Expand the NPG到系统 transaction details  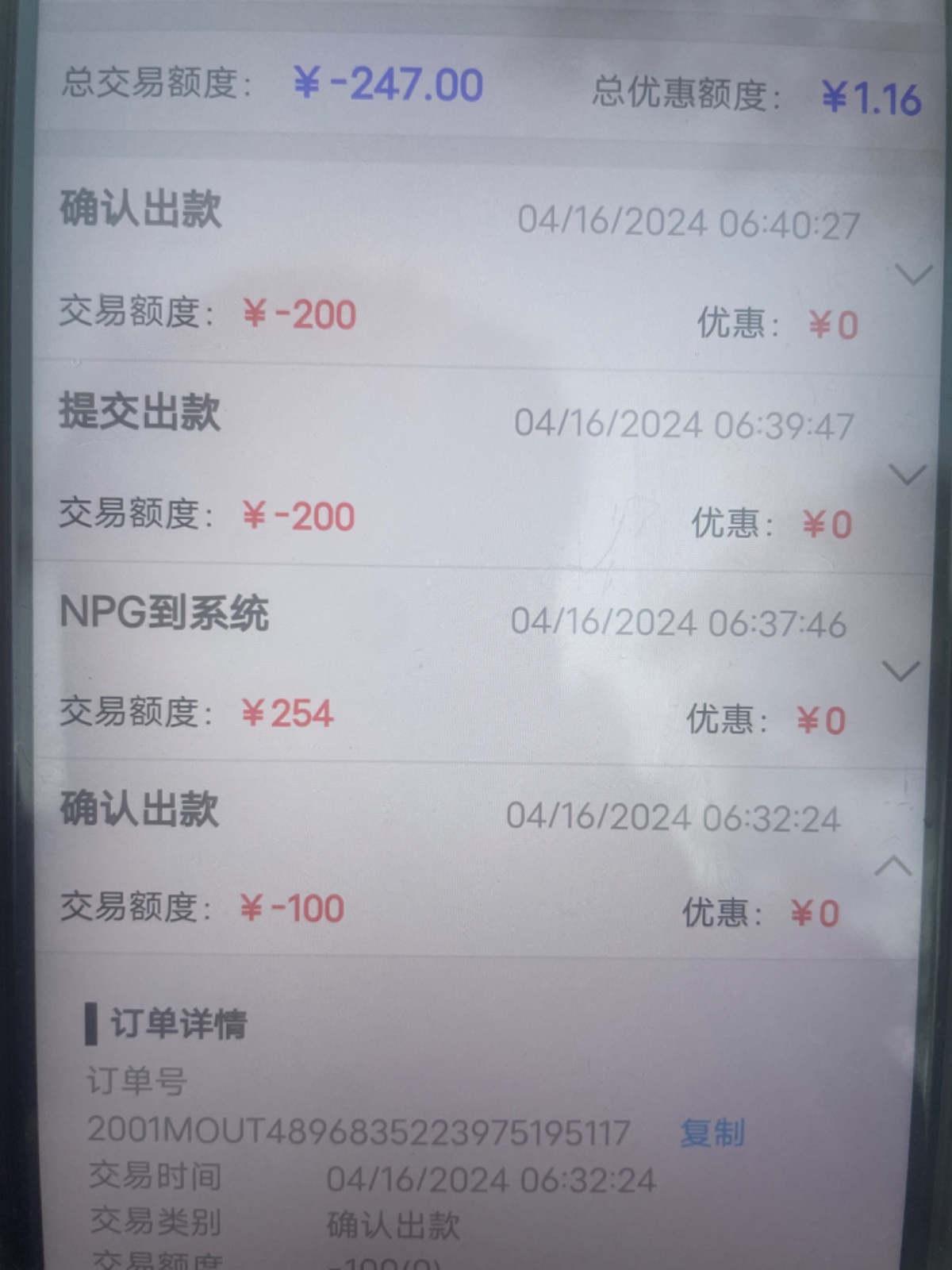pyautogui.click(x=900, y=672)
